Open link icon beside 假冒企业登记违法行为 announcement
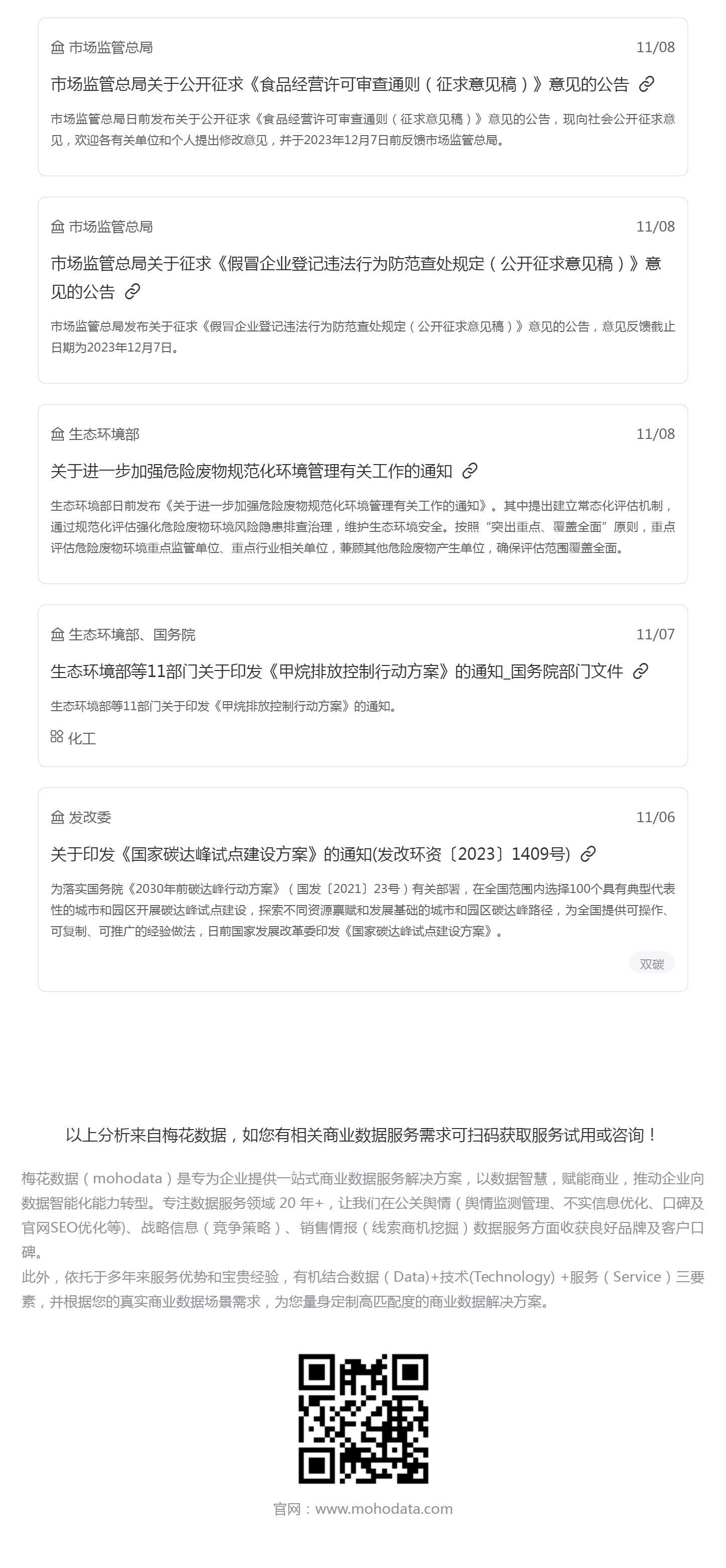The height and width of the screenshot is (1568, 726). tap(132, 292)
